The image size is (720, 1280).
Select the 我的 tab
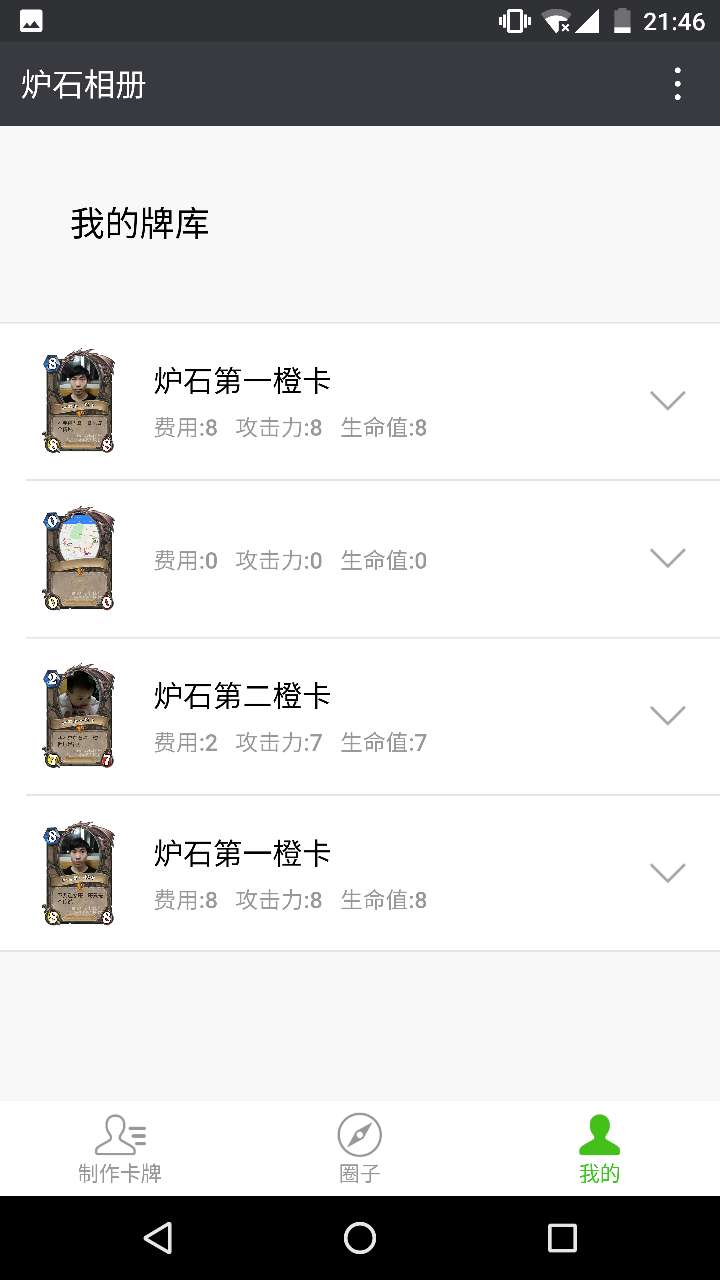(x=599, y=1148)
